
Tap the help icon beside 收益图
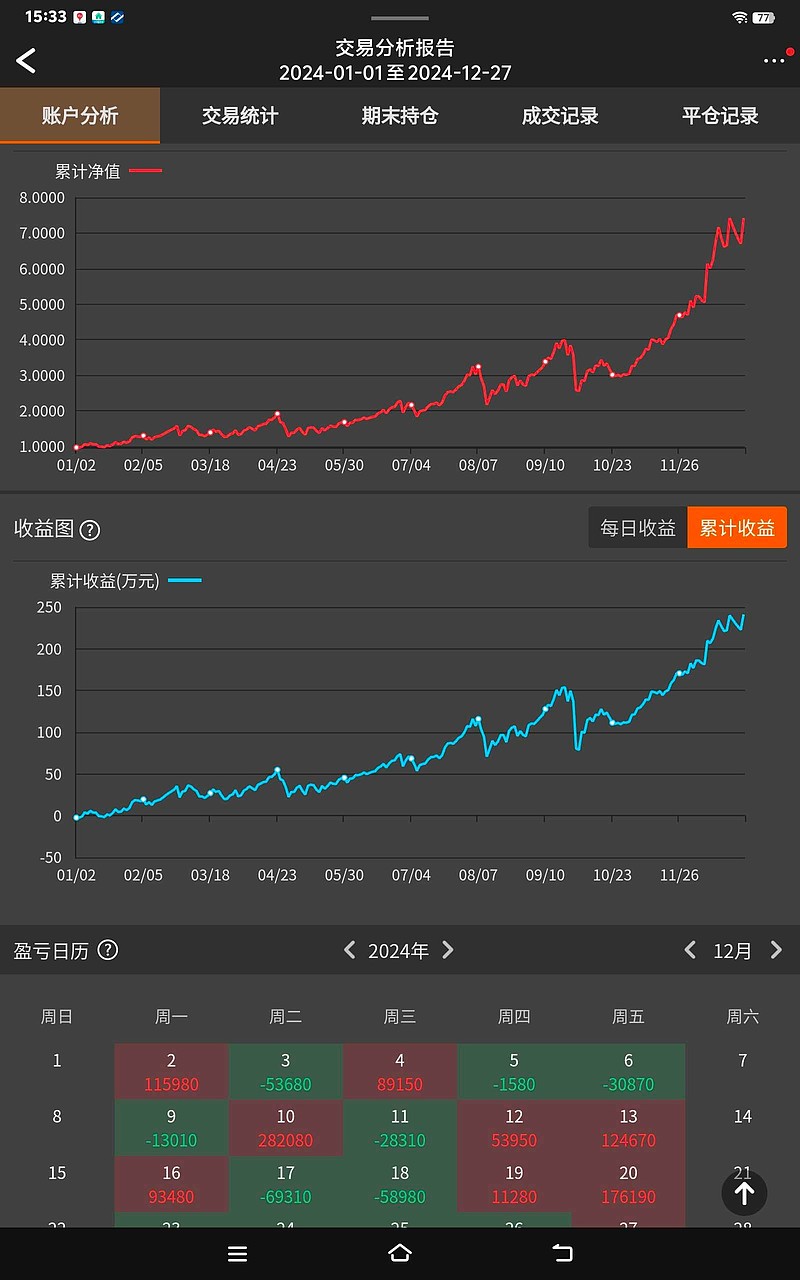90,530
